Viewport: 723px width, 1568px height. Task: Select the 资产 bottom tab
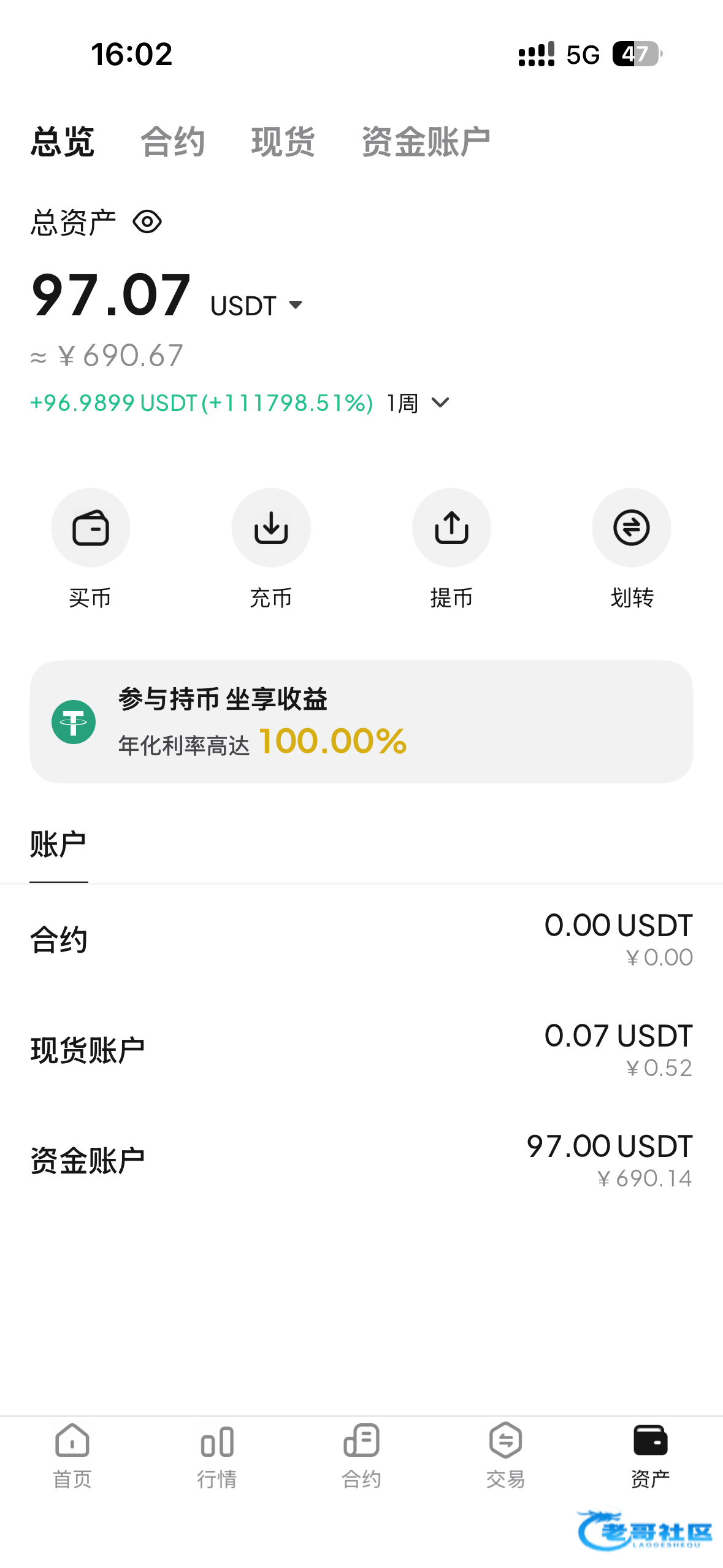650,1456
